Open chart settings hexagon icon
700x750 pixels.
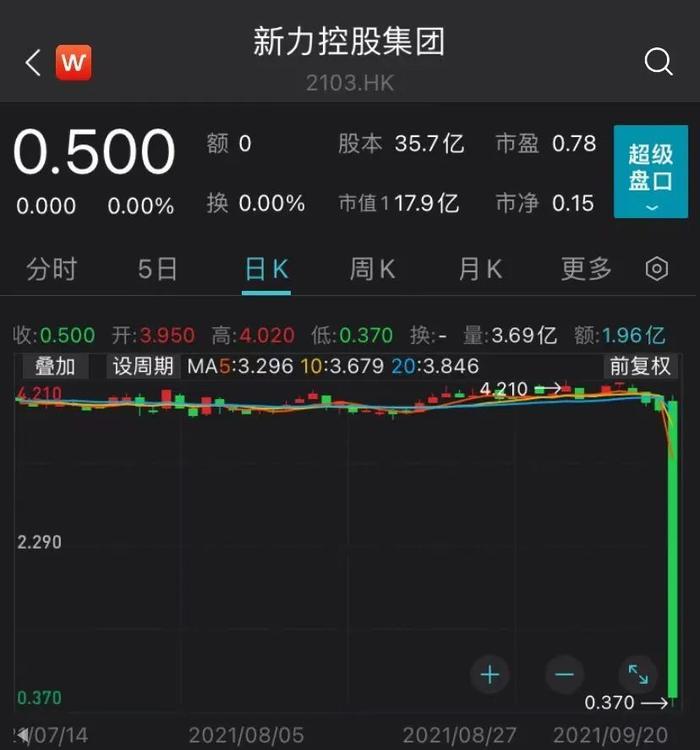[x=657, y=269]
